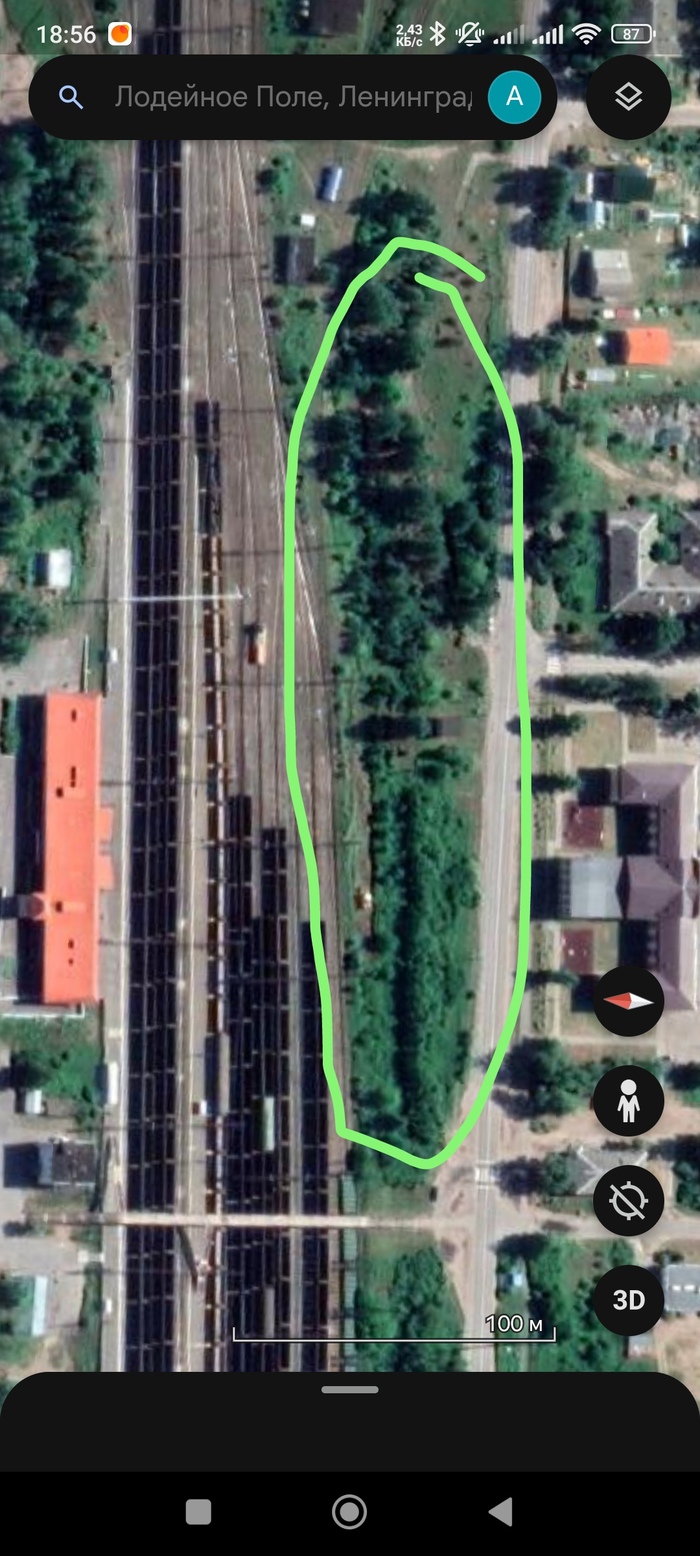Go back using the system back button
The image size is (700, 1556).
(500, 1511)
